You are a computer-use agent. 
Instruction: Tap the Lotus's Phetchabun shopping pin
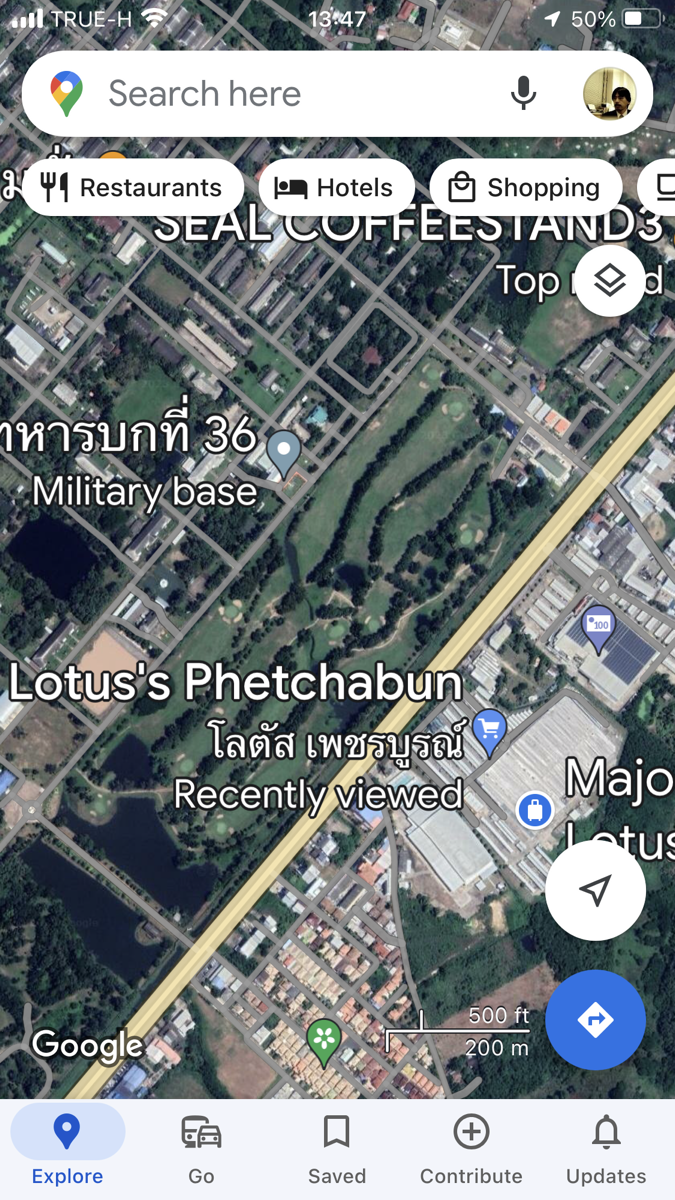click(x=489, y=731)
